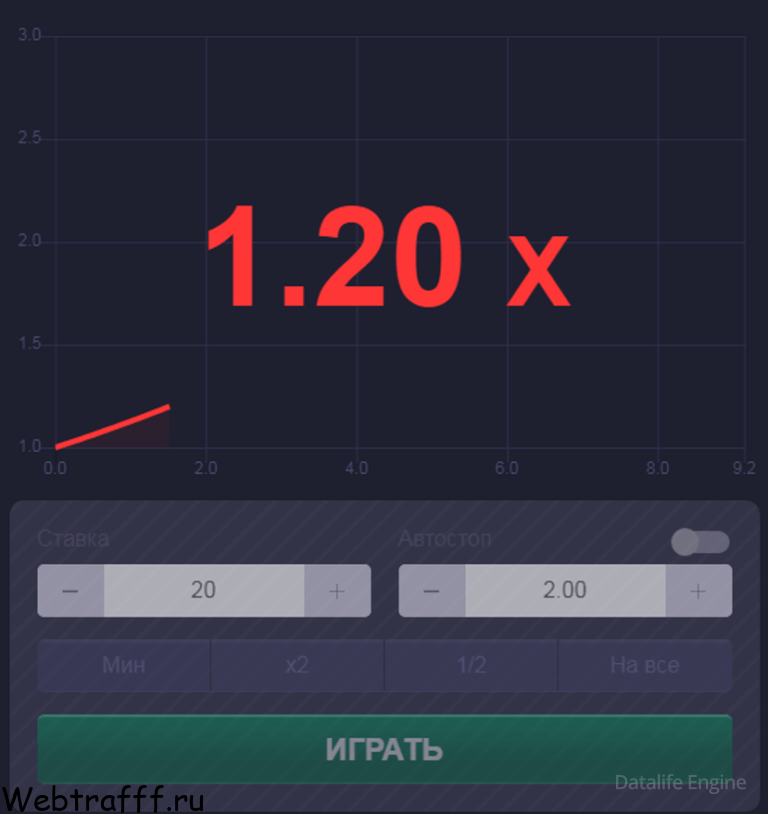The image size is (768, 814).
Task: Click the Ставка section header
Action: tap(75, 538)
